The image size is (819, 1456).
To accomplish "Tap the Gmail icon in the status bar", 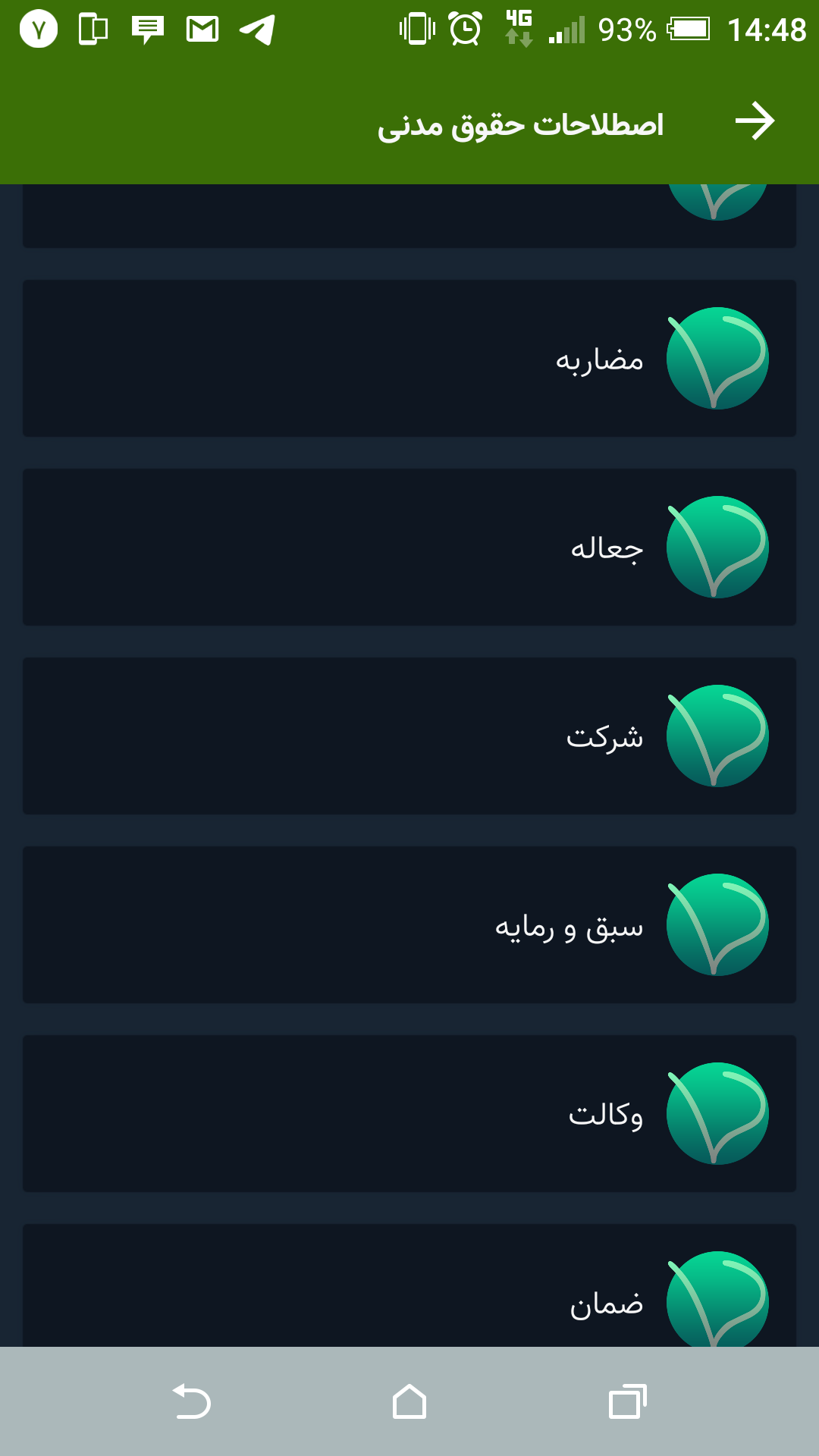I will click(200, 29).
